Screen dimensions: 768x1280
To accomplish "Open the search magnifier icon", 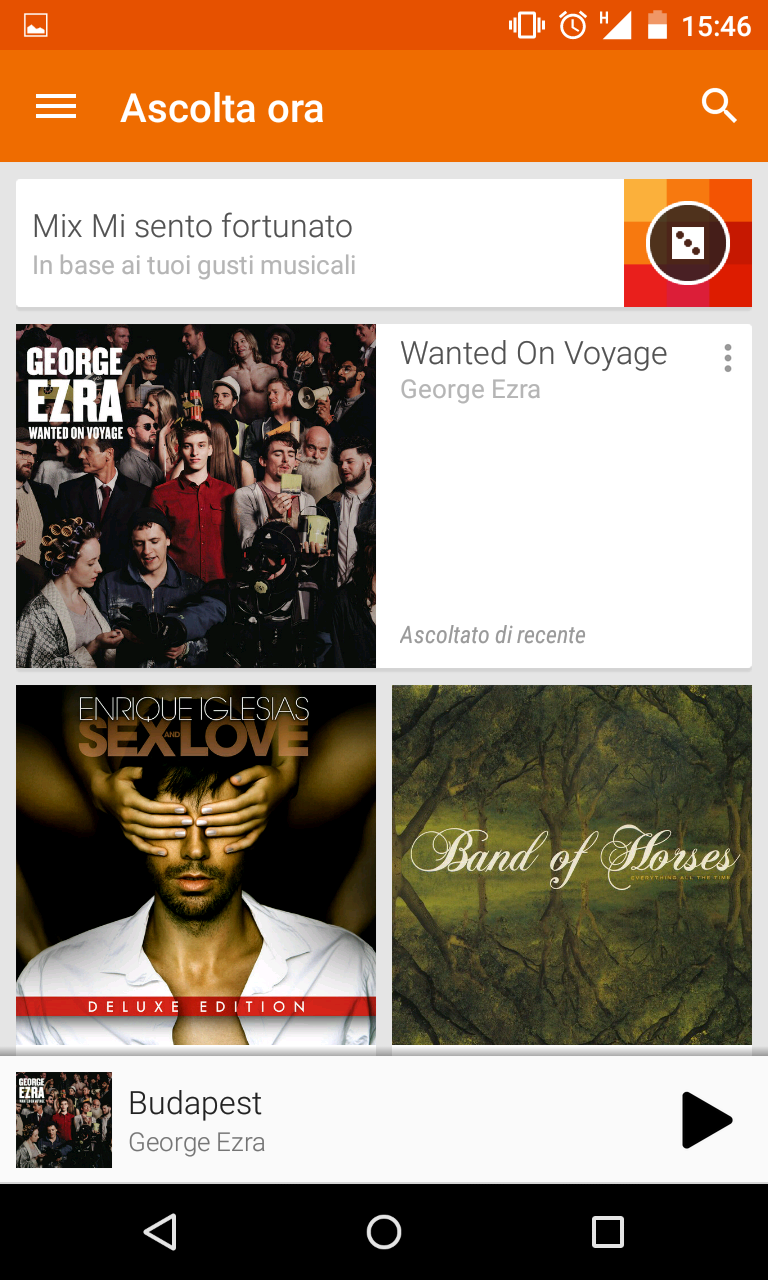I will tap(719, 106).
